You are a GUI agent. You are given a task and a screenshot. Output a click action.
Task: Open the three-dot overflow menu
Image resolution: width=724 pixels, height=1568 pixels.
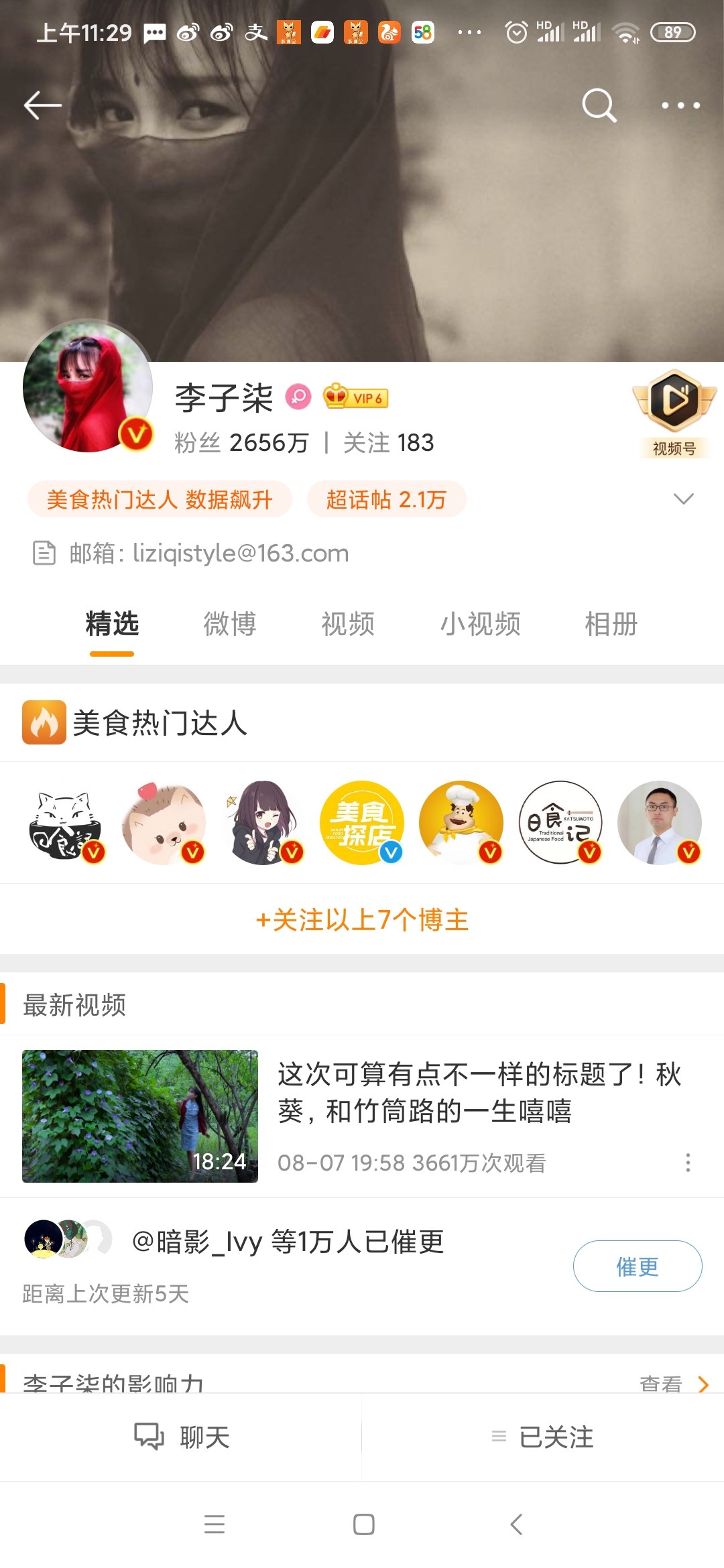[680, 105]
